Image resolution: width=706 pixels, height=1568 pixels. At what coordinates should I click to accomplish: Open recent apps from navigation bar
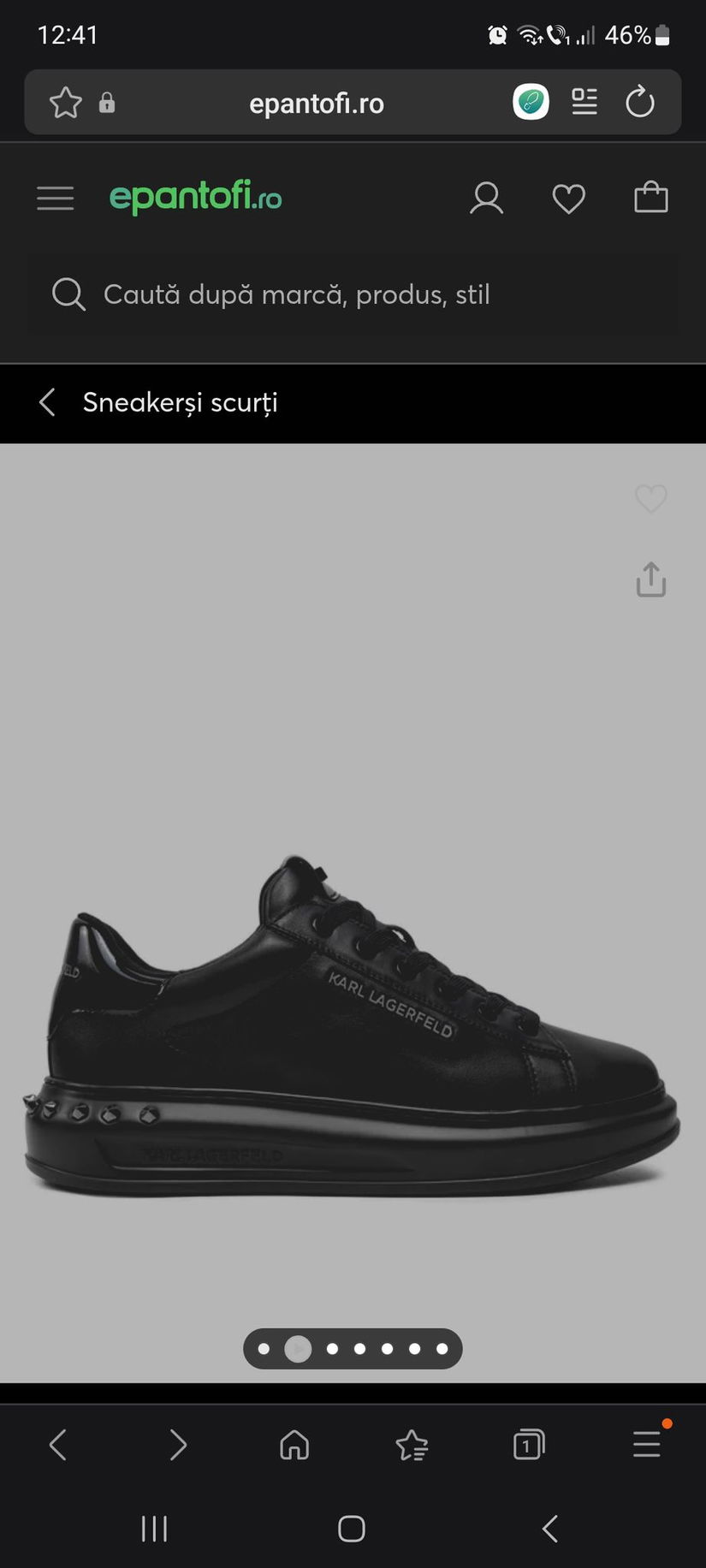point(154,1529)
